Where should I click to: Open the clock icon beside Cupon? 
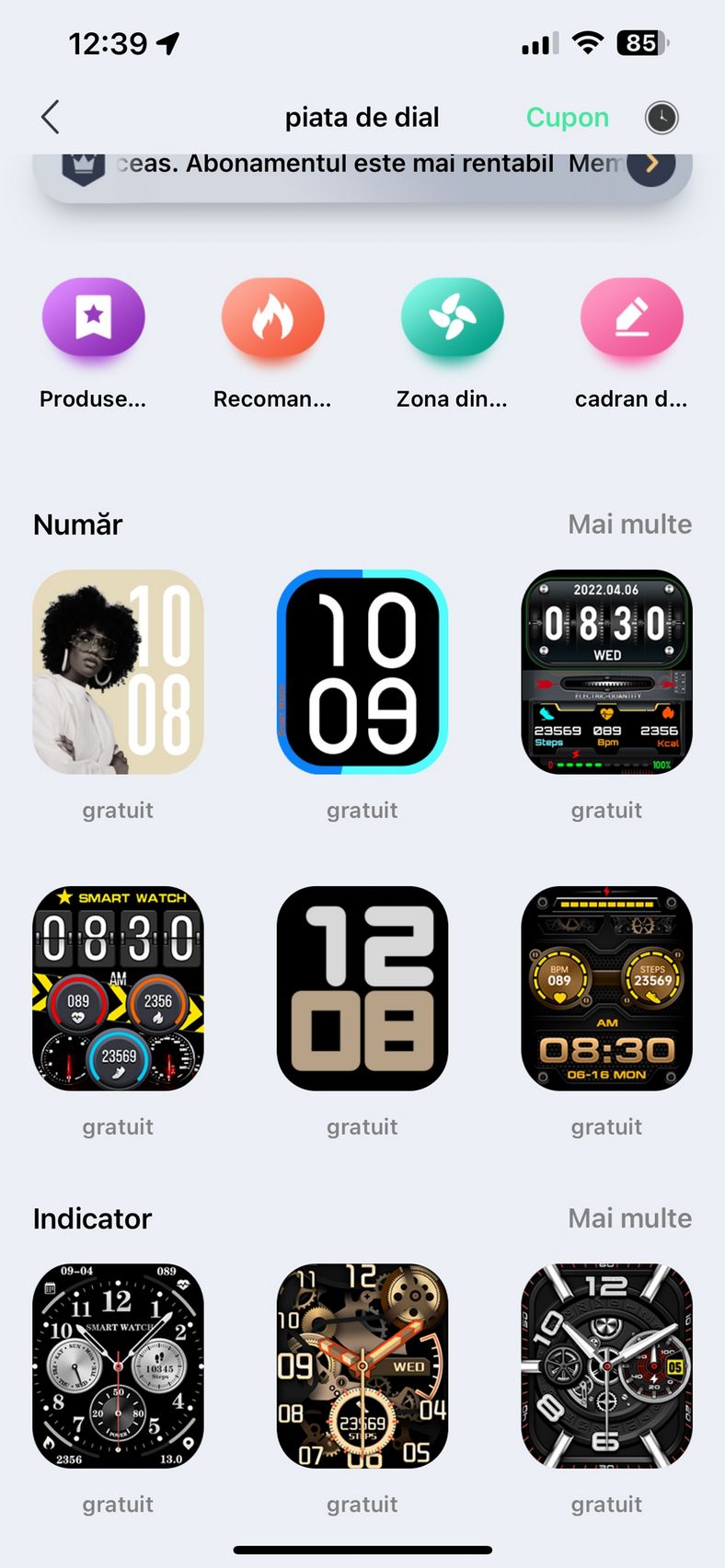click(662, 118)
